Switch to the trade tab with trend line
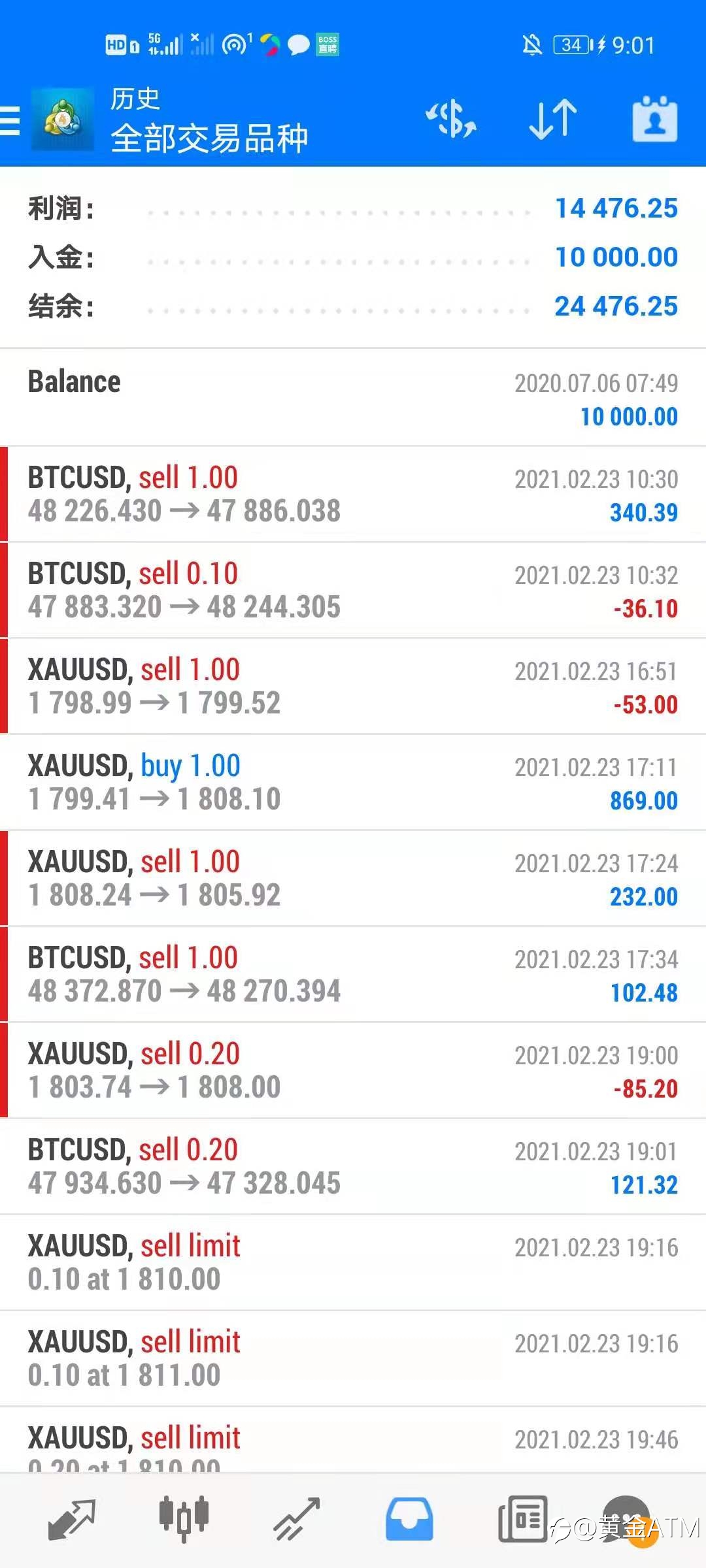Viewport: 706px width, 1568px height. [x=296, y=1520]
